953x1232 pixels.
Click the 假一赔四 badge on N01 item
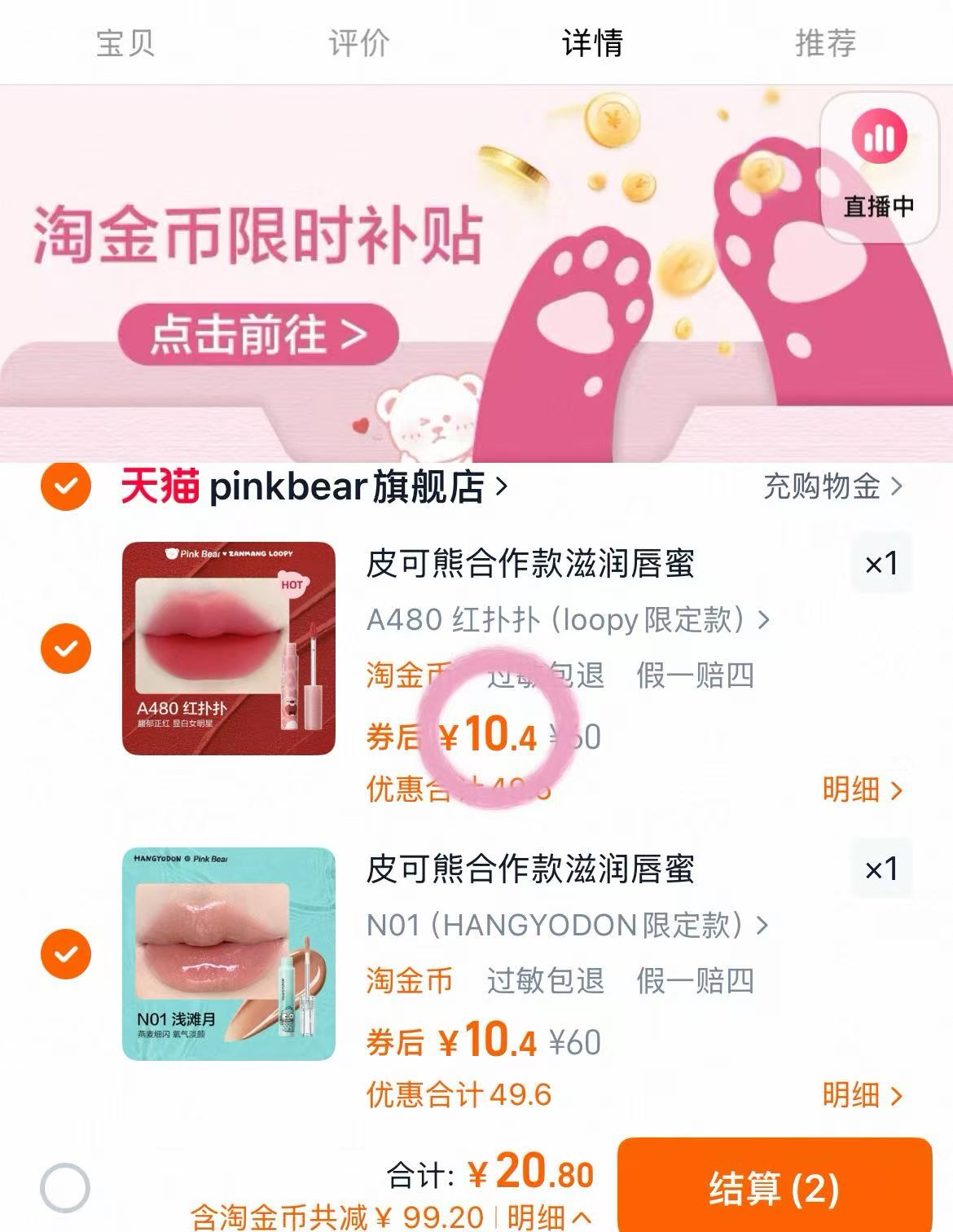[x=696, y=982]
